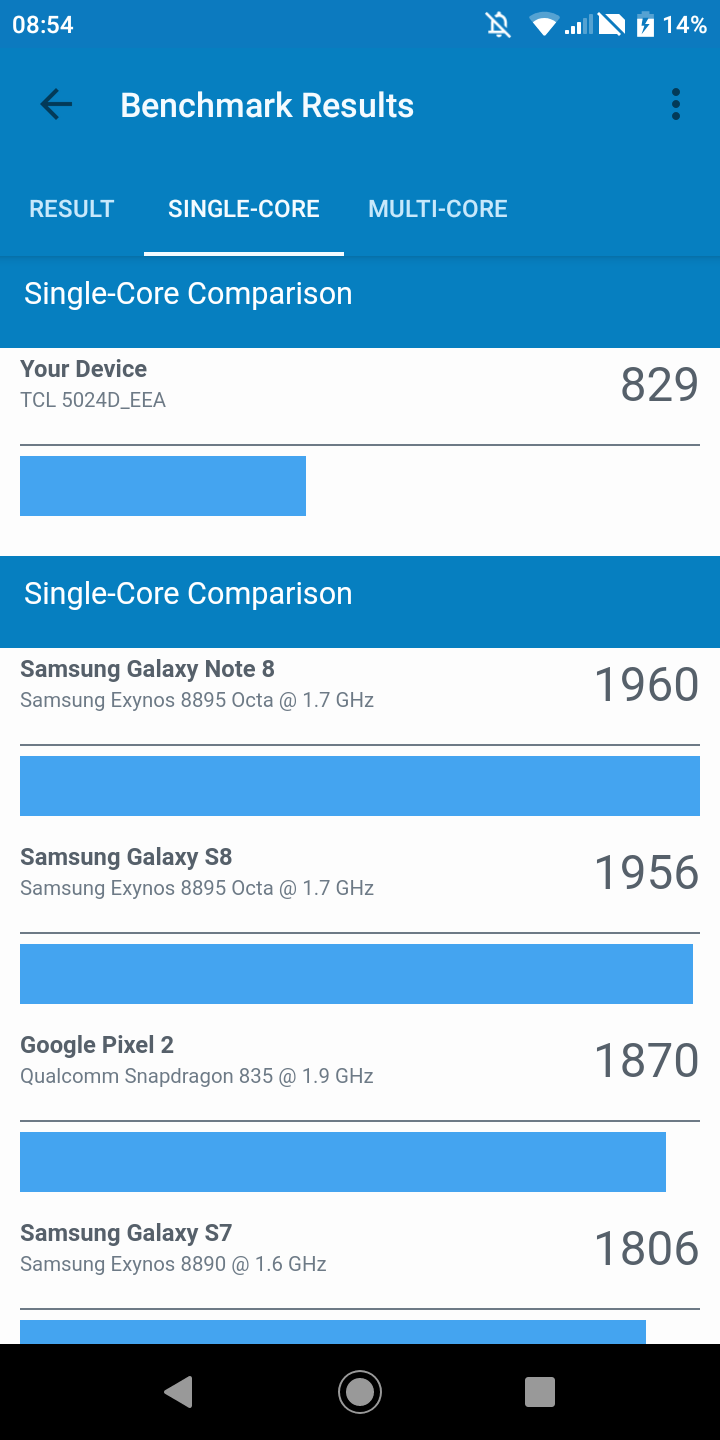Go back using the app bar arrow

pos(56,105)
